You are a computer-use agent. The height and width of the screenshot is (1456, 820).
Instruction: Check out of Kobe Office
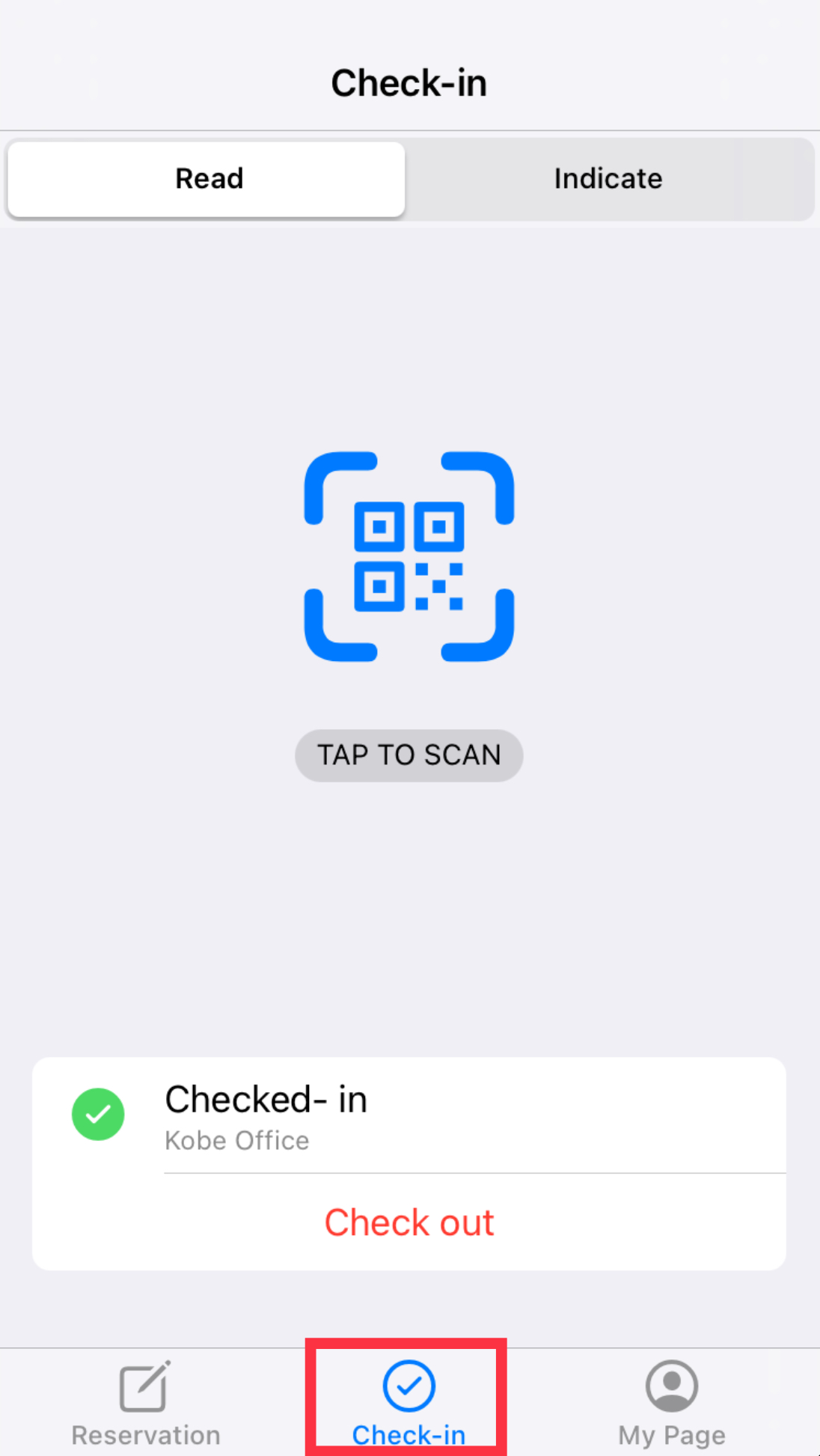tap(409, 1222)
